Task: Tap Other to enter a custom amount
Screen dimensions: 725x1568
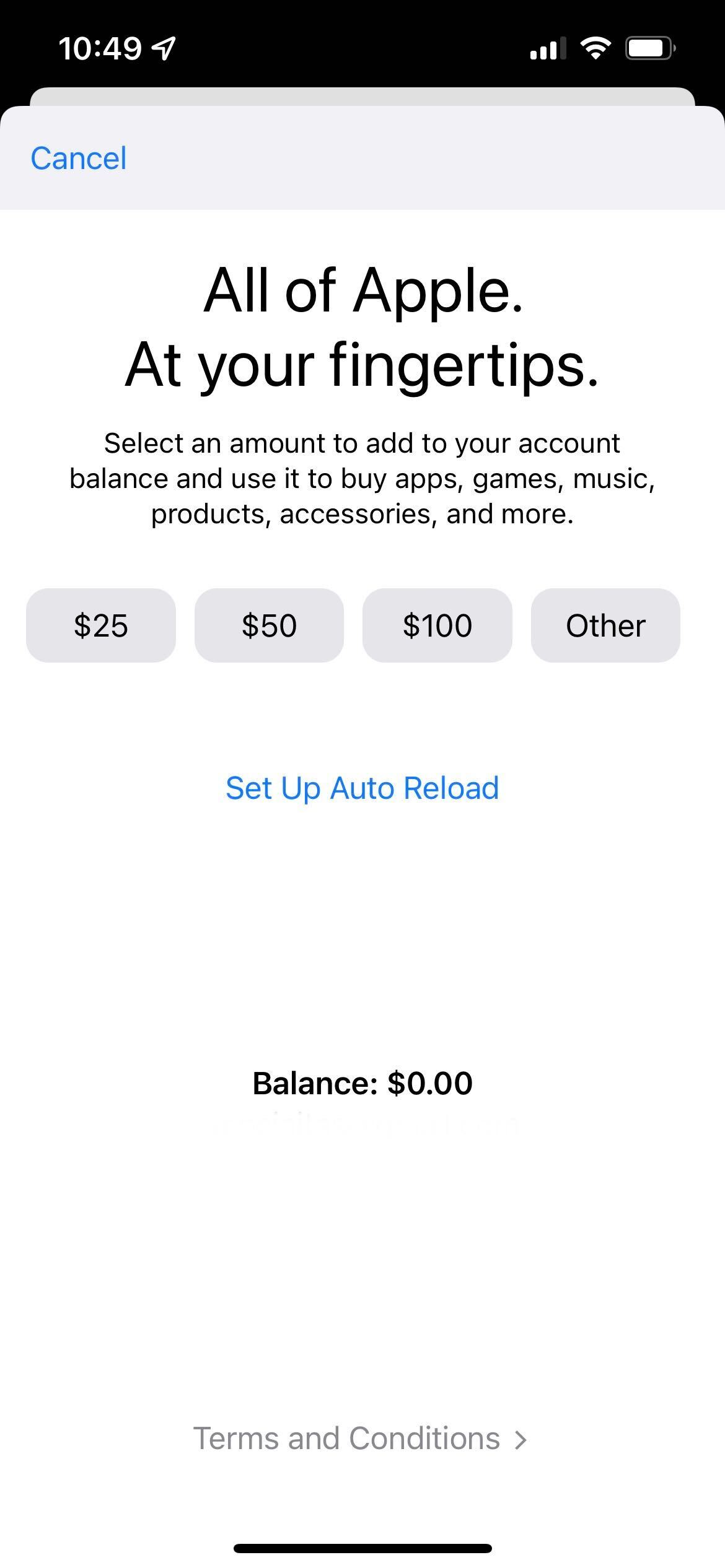Action: (x=605, y=625)
